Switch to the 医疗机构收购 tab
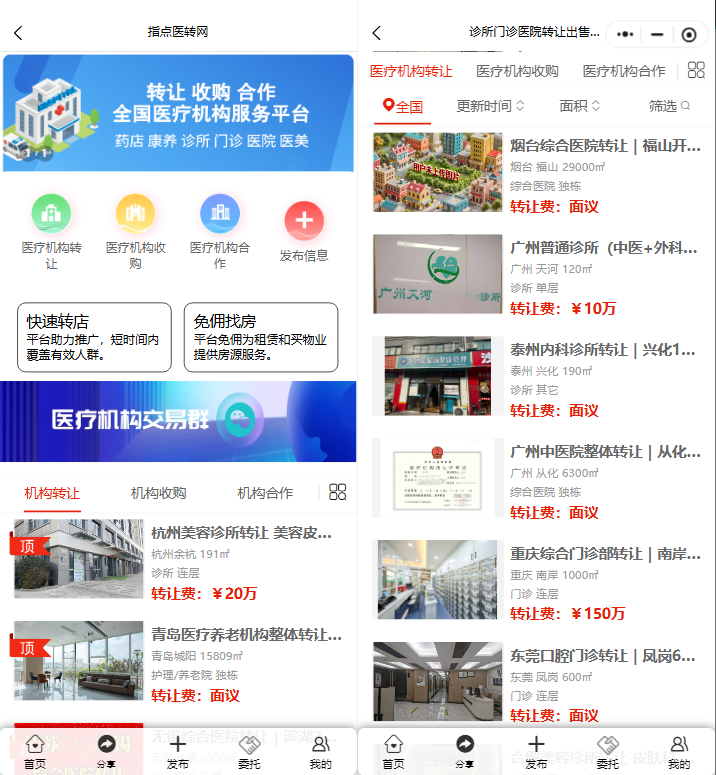The width and height of the screenshot is (716, 775). tap(517, 71)
